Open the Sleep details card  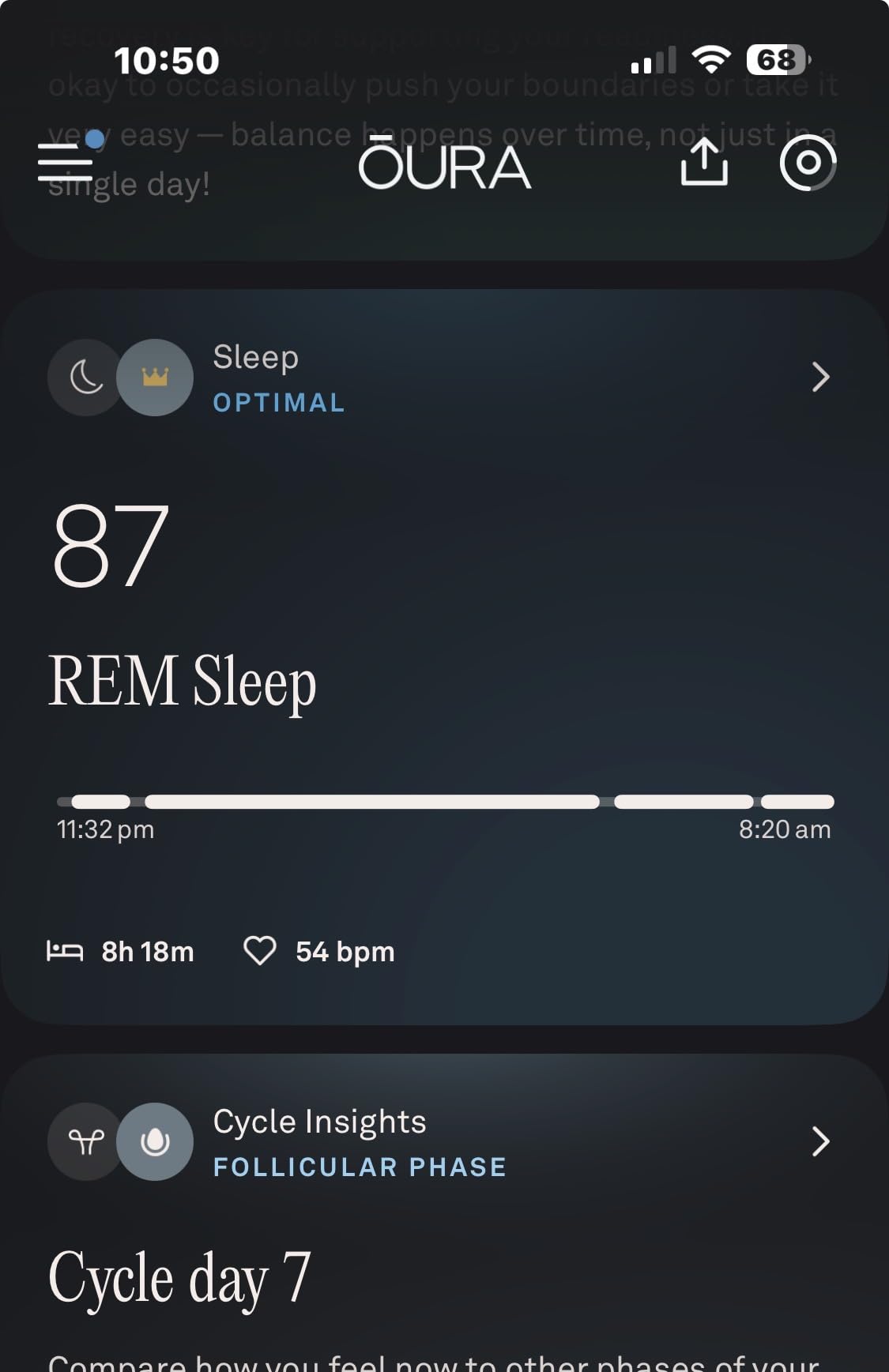tap(820, 378)
